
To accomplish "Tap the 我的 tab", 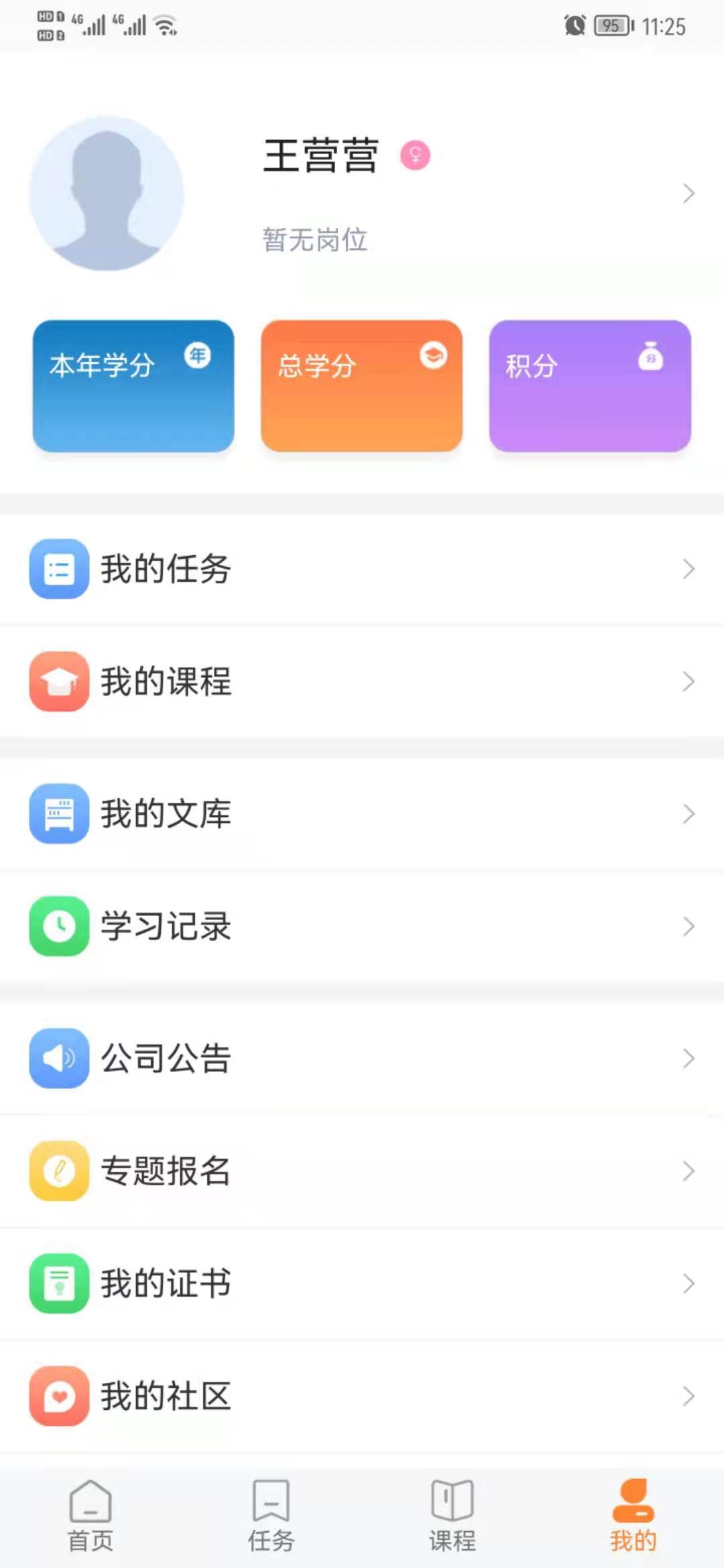I will [633, 1517].
